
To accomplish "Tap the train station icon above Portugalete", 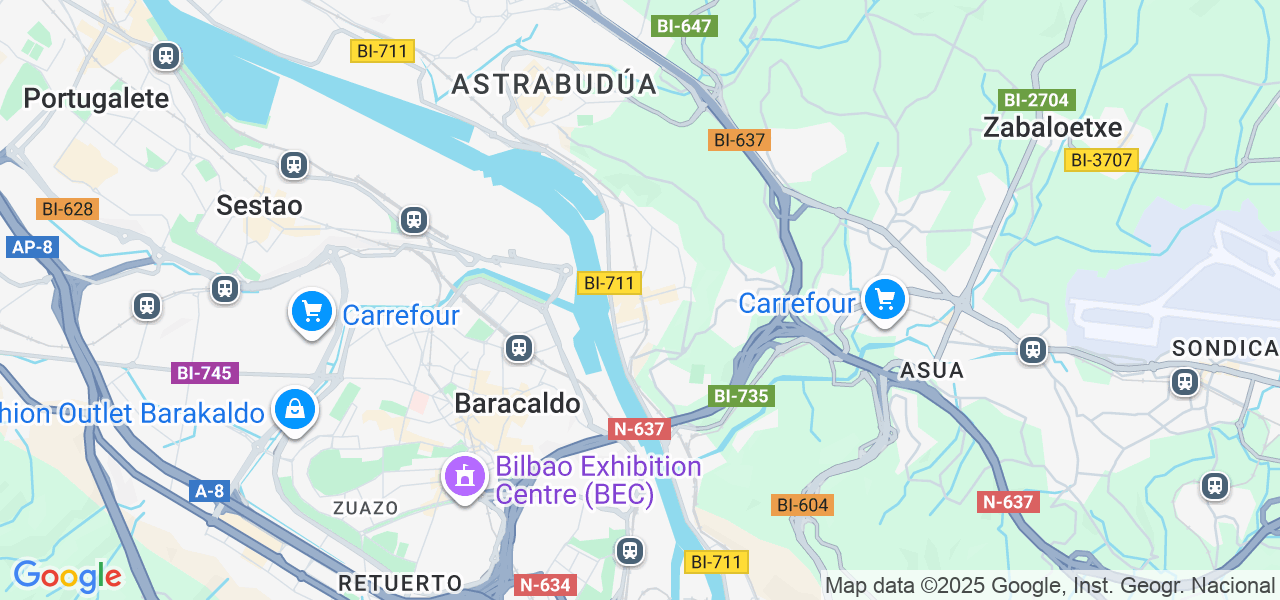I will (166, 55).
